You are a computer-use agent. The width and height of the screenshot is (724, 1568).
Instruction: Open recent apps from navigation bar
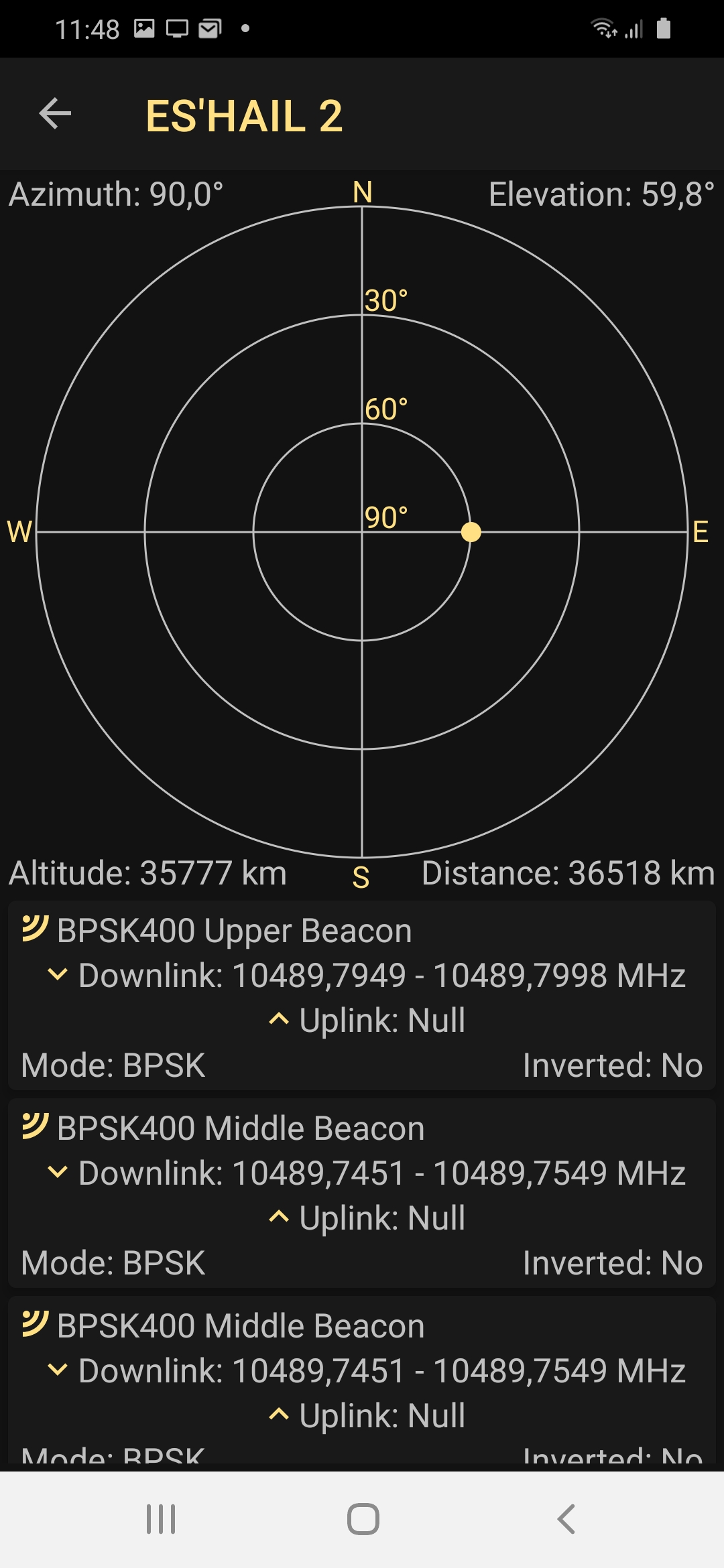coord(161,1518)
